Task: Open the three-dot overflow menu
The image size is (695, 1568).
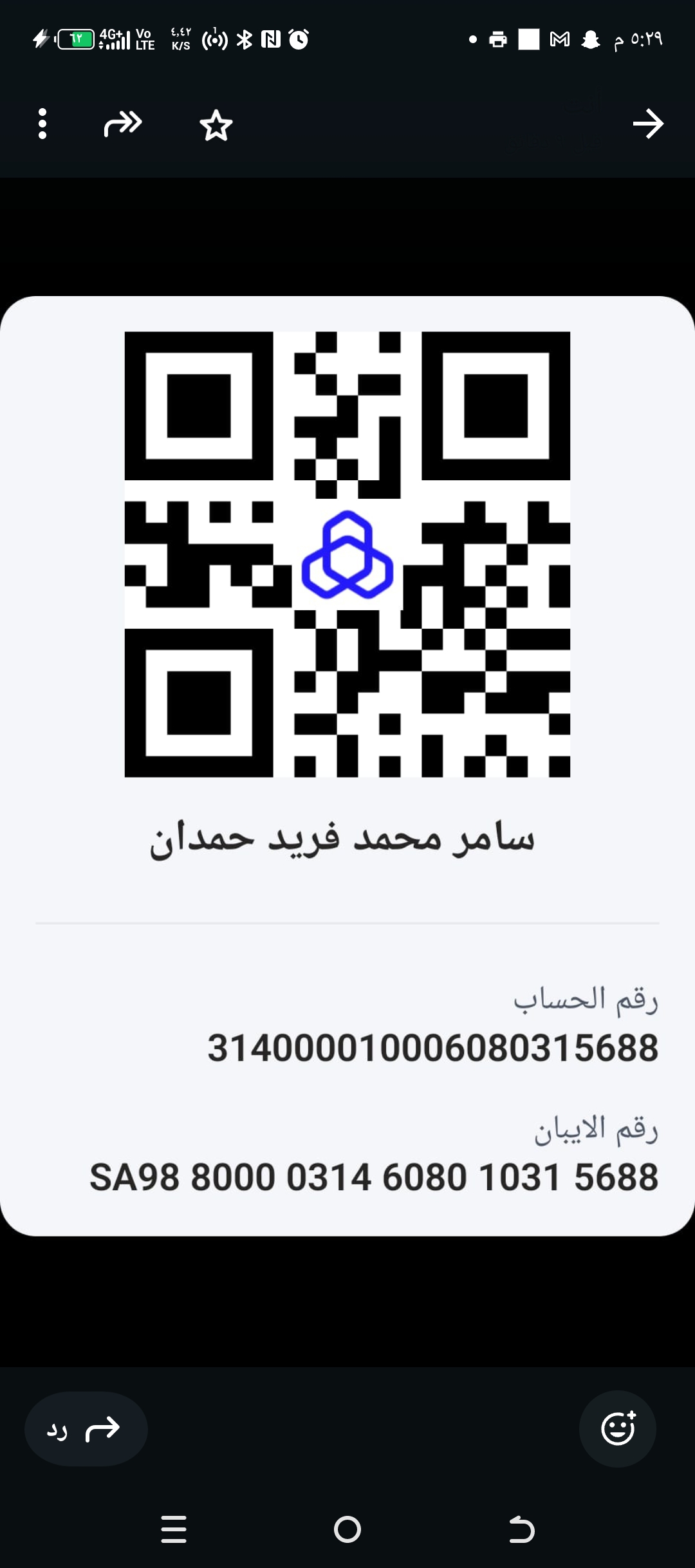Action: [42, 124]
